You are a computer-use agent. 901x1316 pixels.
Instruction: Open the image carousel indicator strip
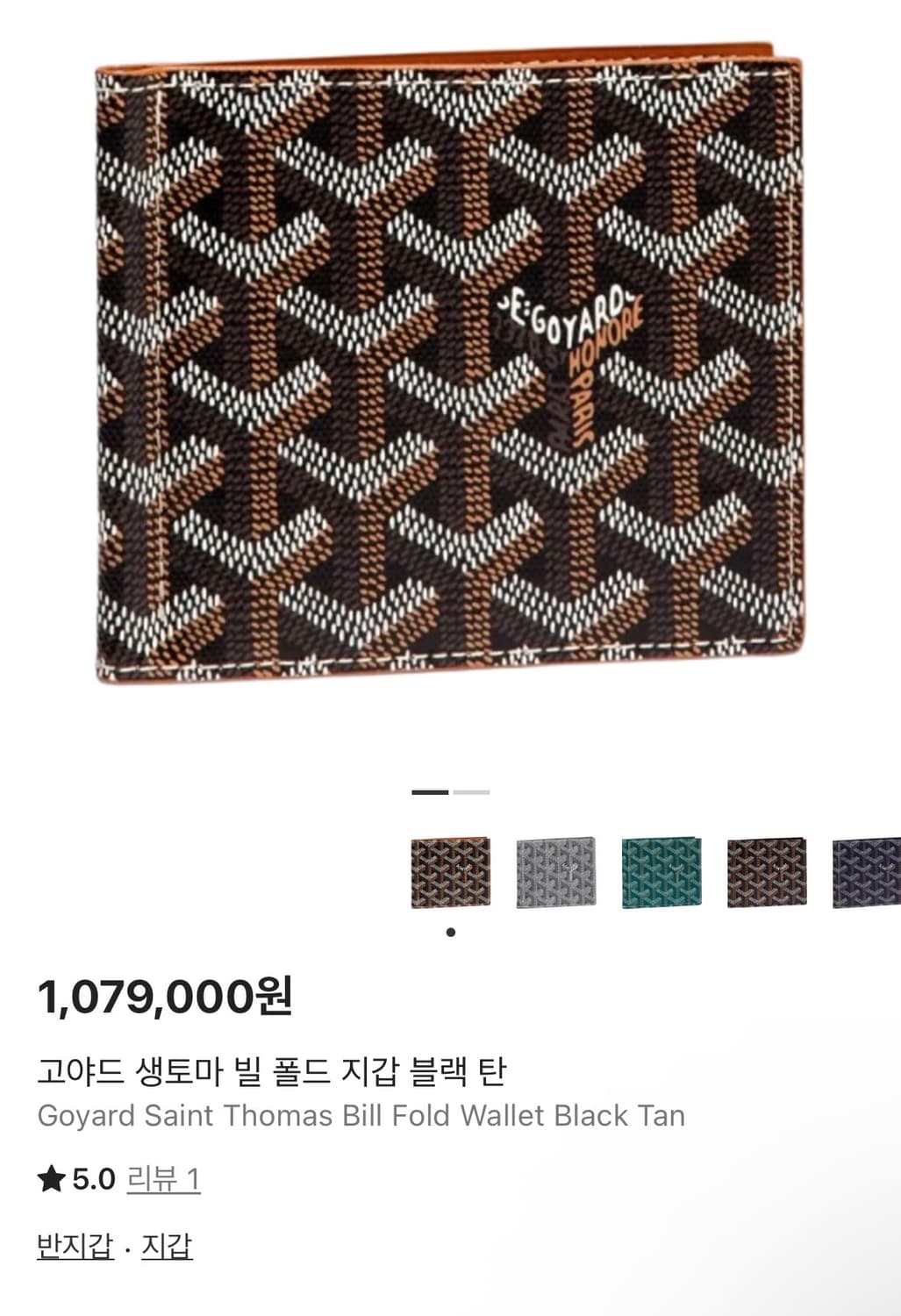click(x=449, y=793)
